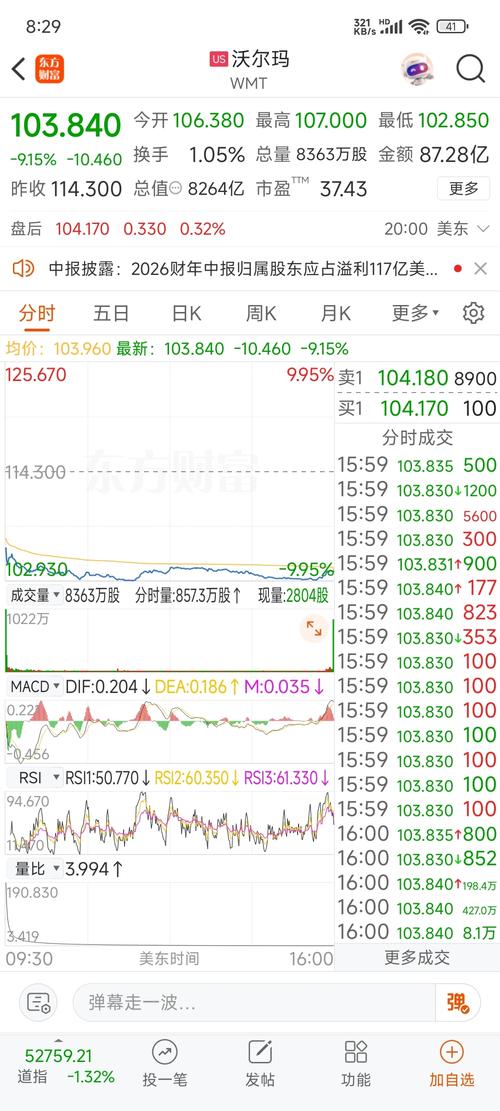Tap the 更多 button beside 市盈

point(463,188)
